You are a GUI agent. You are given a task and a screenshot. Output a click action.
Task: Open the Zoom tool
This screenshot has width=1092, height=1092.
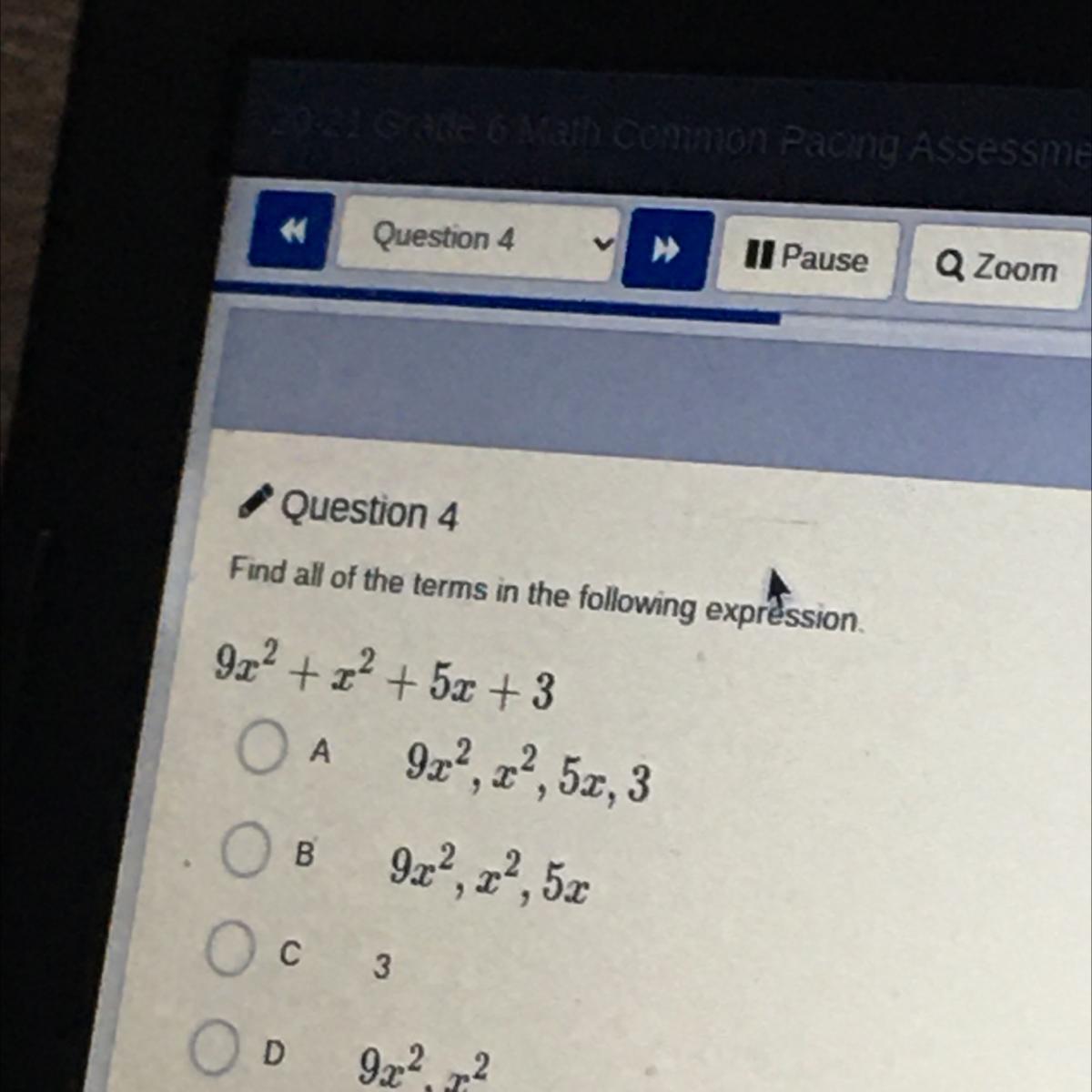996,268
